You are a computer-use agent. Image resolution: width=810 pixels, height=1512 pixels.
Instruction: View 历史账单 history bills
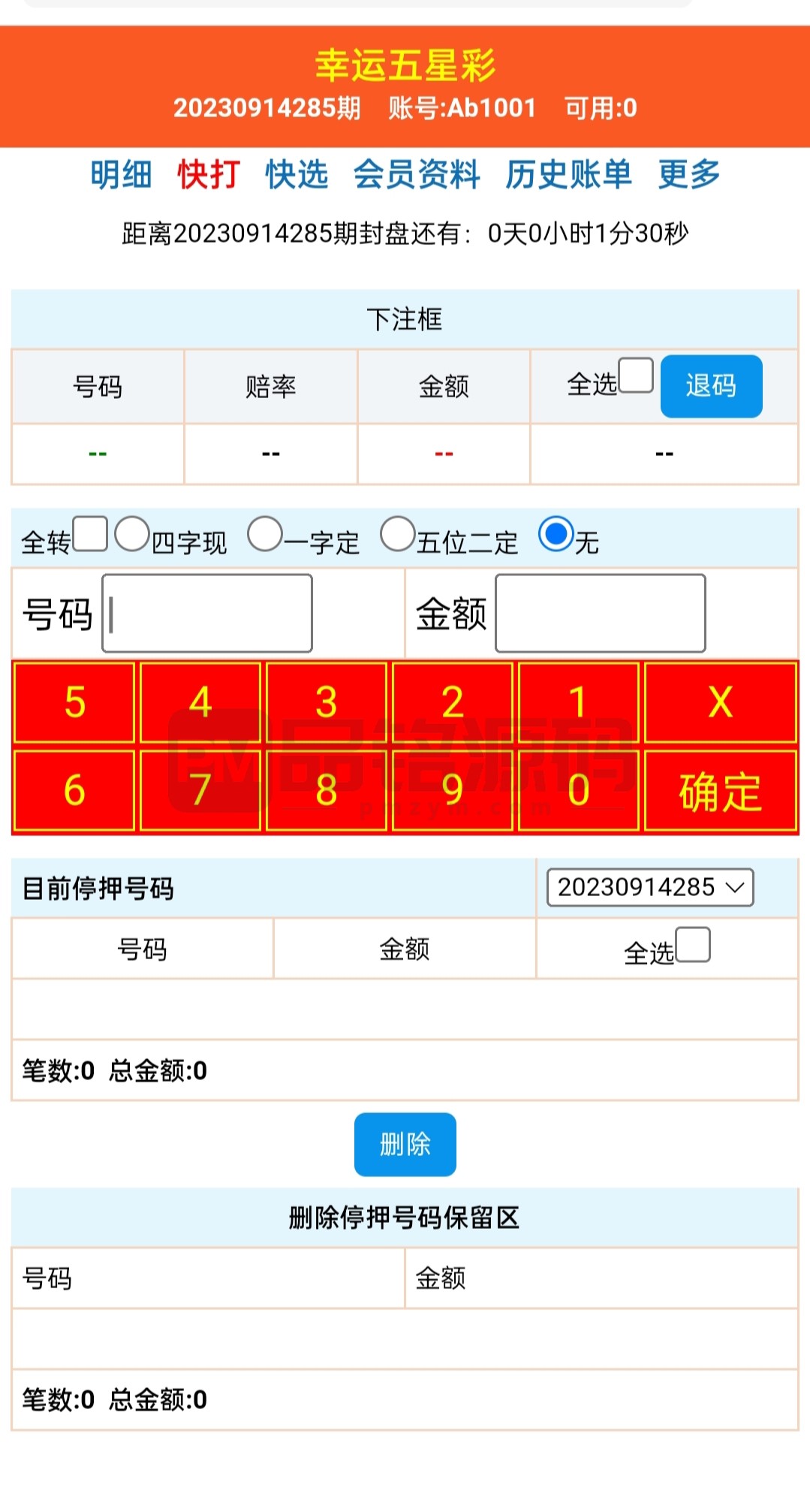coord(568,175)
